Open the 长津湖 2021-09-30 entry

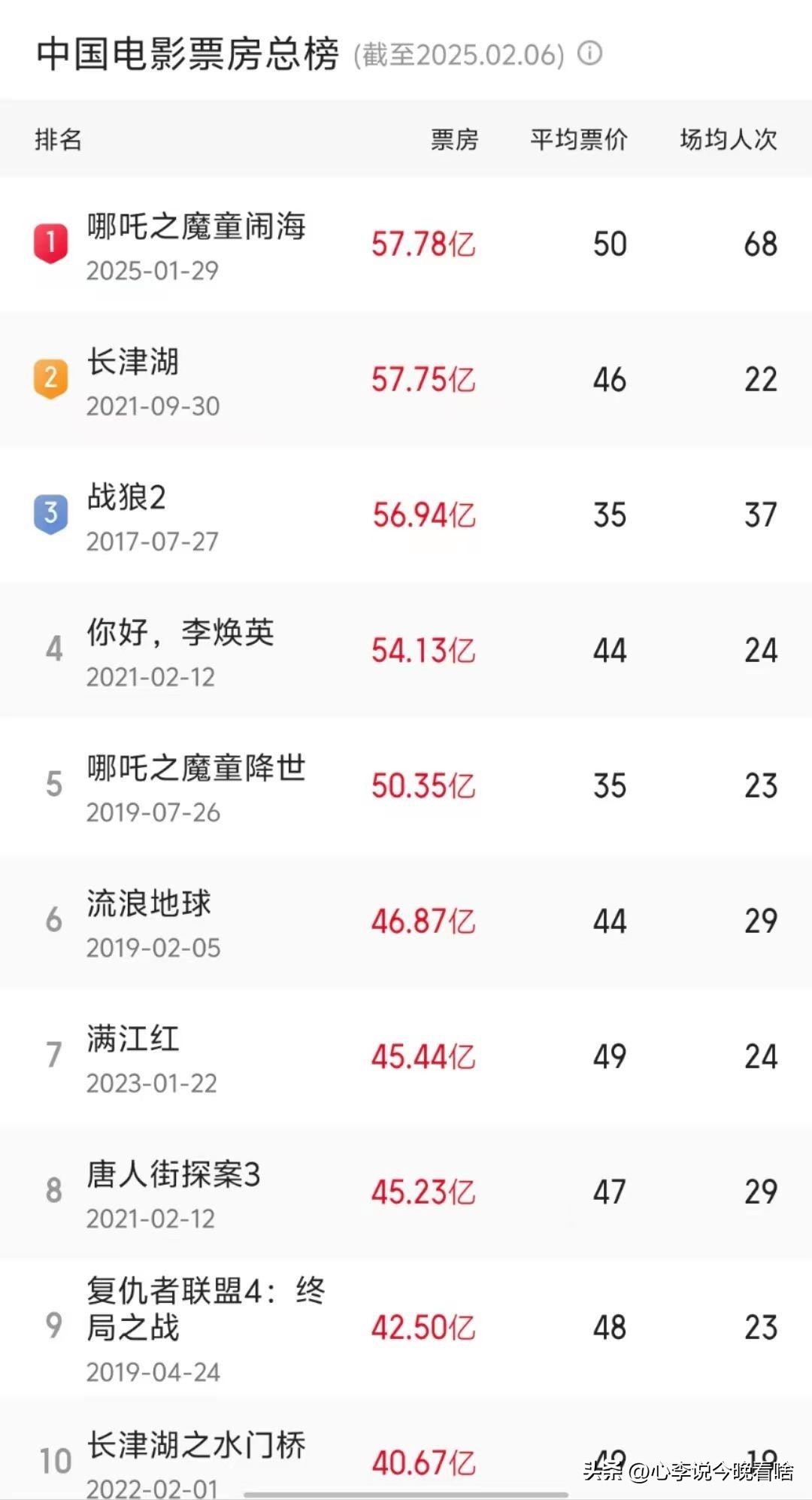(133, 363)
